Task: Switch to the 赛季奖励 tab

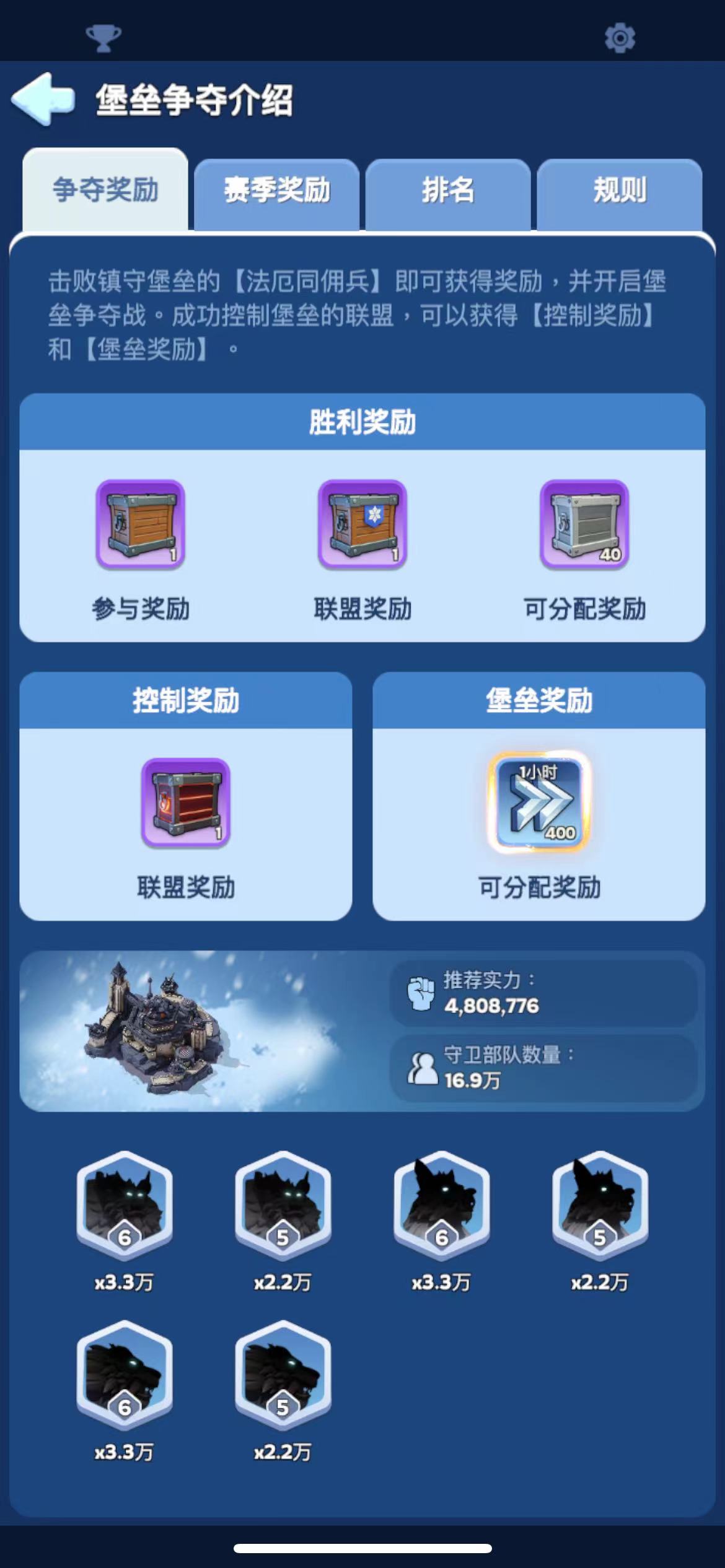Action: coord(276,190)
